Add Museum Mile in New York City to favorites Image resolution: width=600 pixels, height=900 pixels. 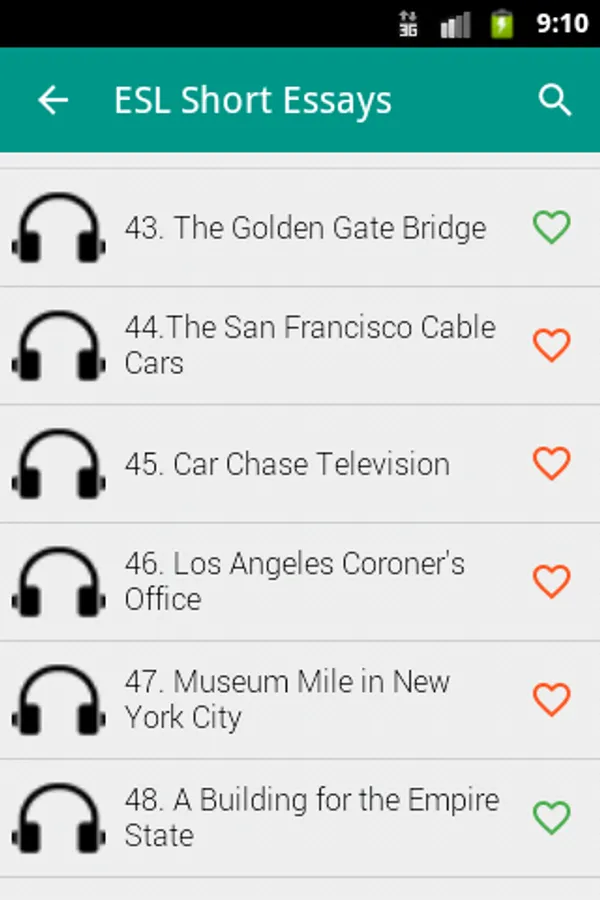[551, 699]
